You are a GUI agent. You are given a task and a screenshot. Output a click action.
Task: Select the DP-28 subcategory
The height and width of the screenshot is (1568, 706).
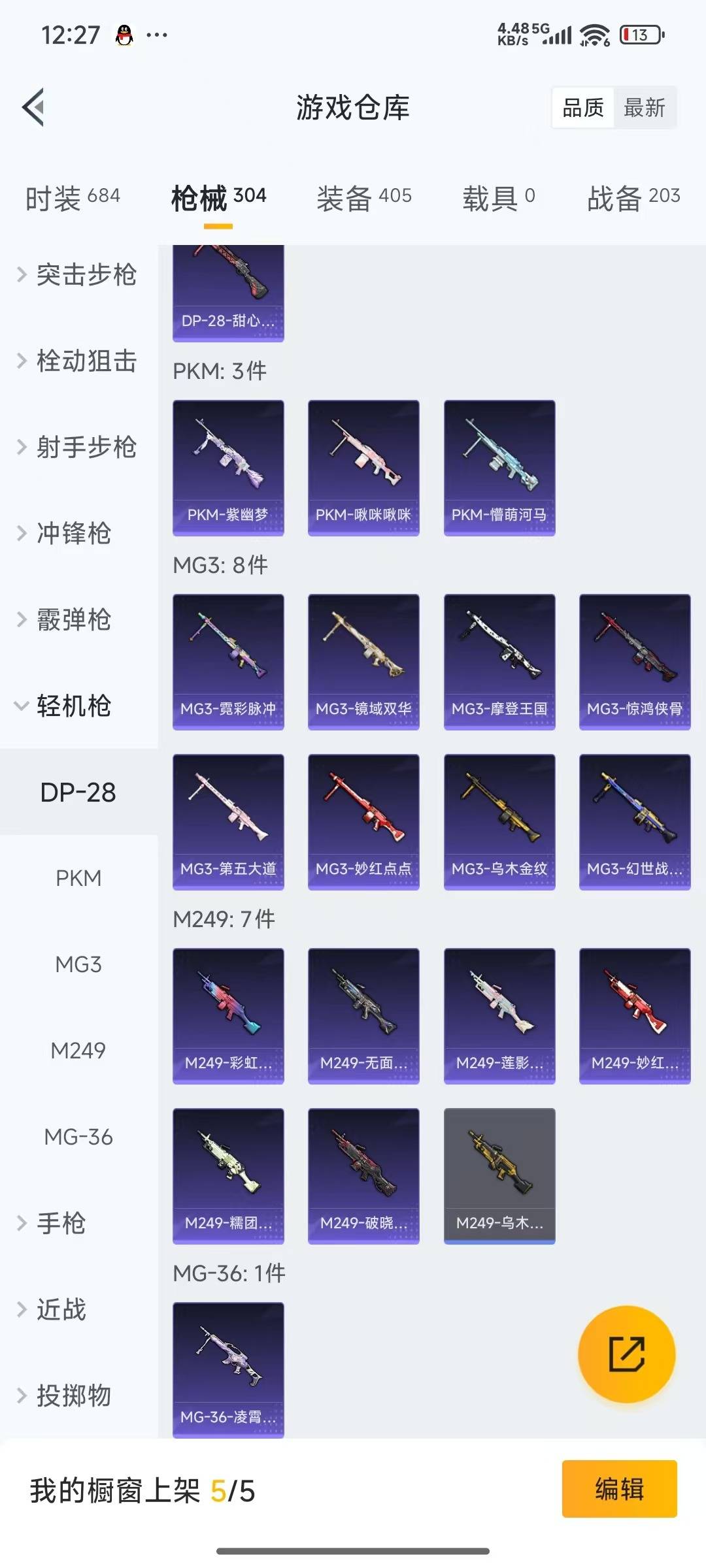(78, 792)
